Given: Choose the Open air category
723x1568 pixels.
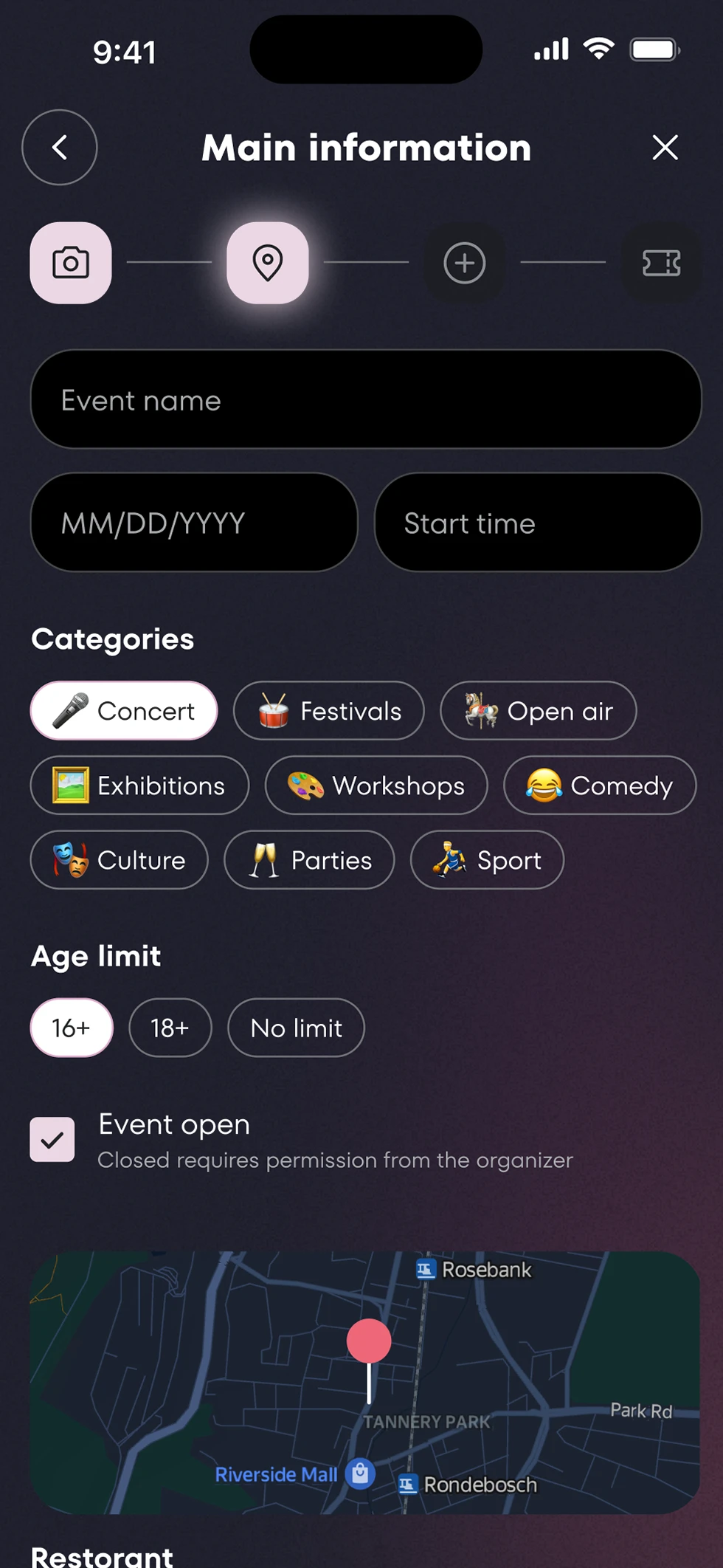Looking at the screenshot, I should tap(538, 711).
